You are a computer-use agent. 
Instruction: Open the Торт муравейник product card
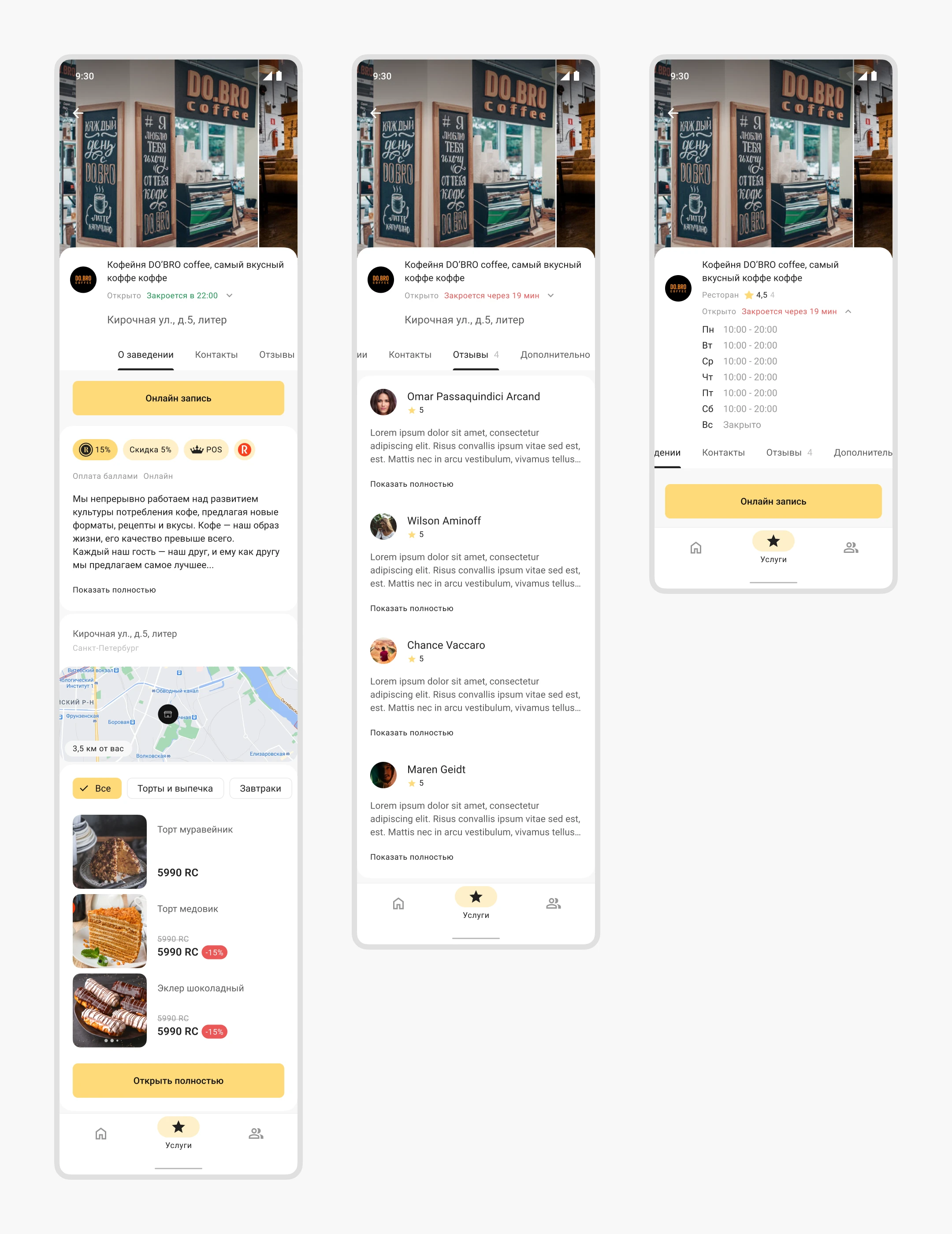(178, 851)
